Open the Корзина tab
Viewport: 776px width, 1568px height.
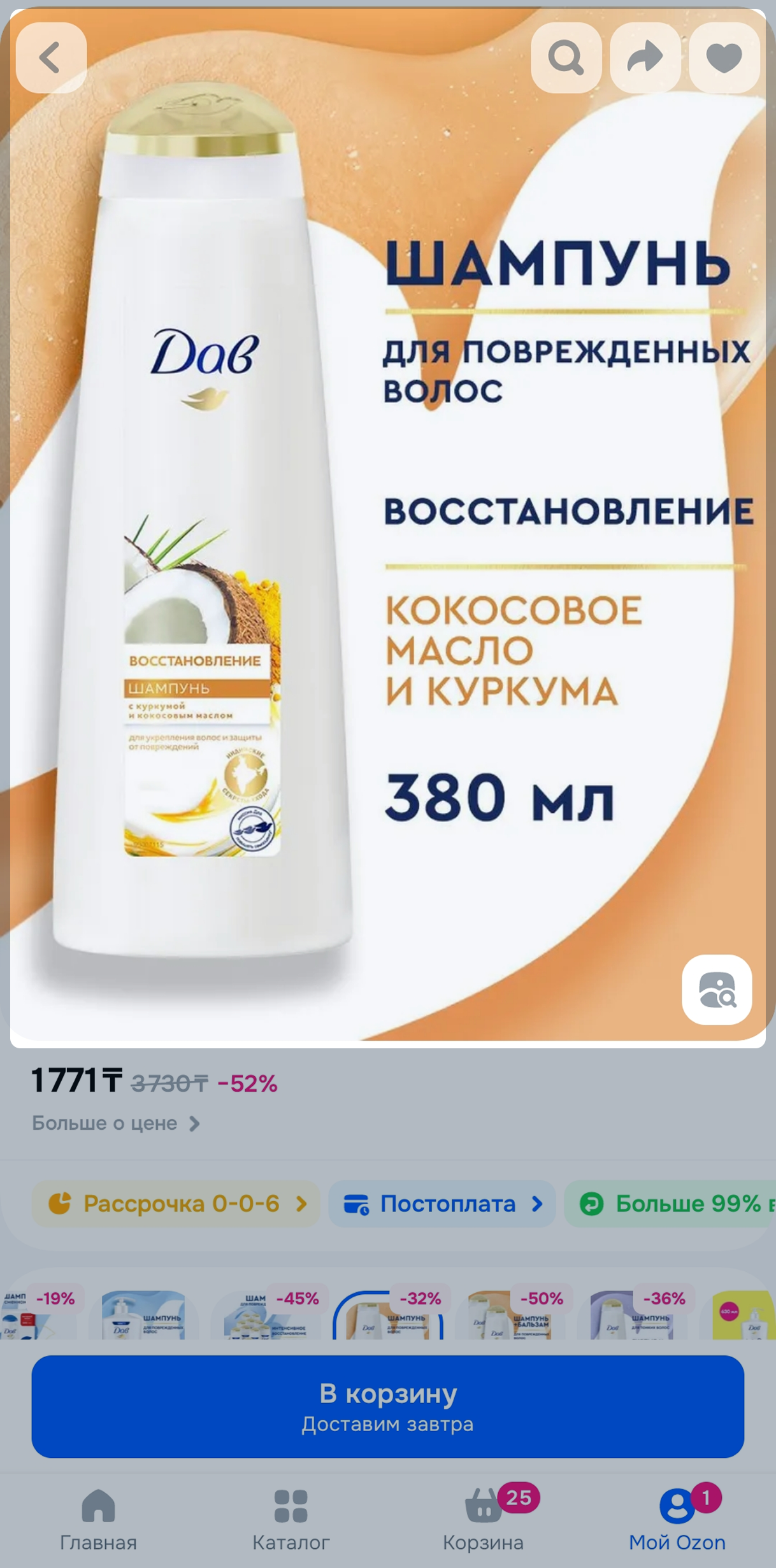click(x=484, y=1520)
